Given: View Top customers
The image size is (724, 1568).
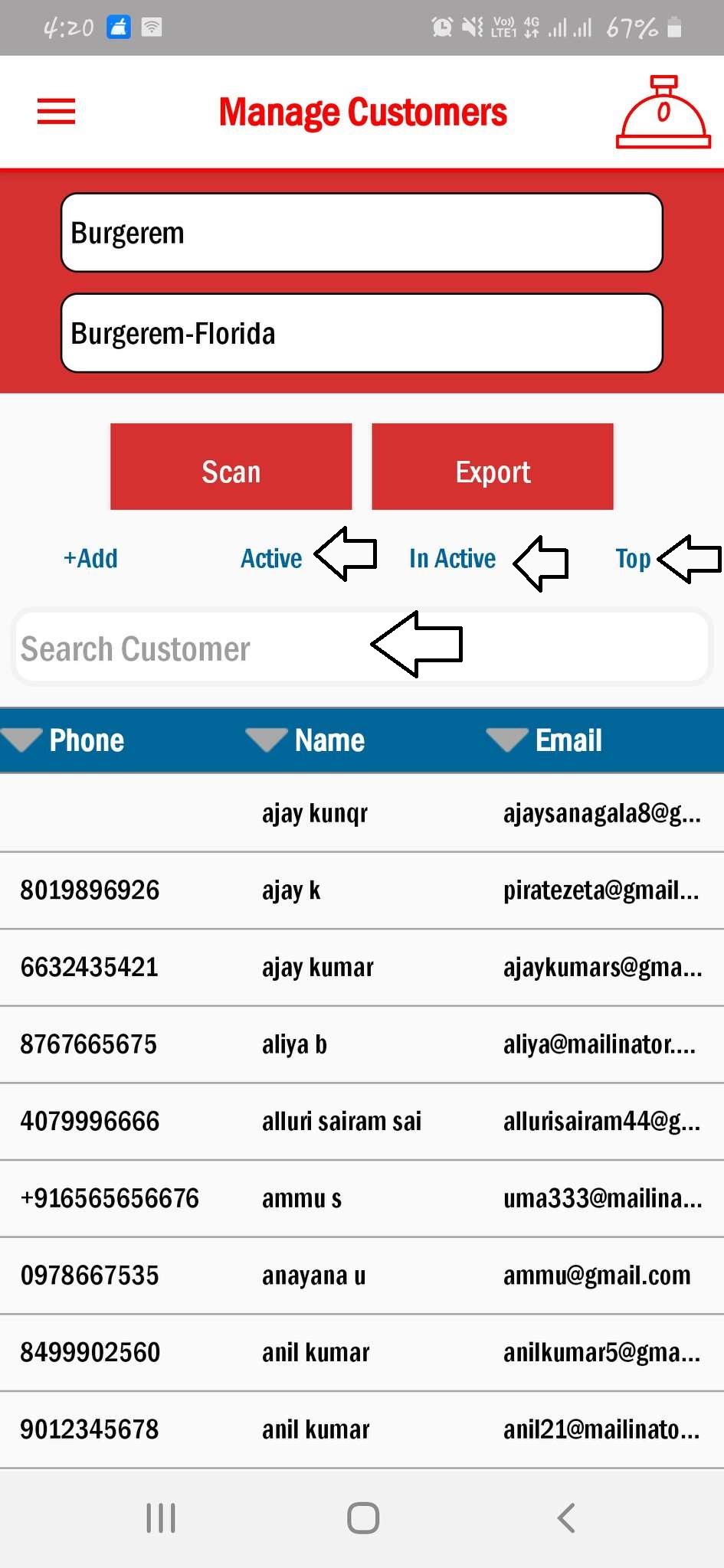Looking at the screenshot, I should (x=633, y=558).
